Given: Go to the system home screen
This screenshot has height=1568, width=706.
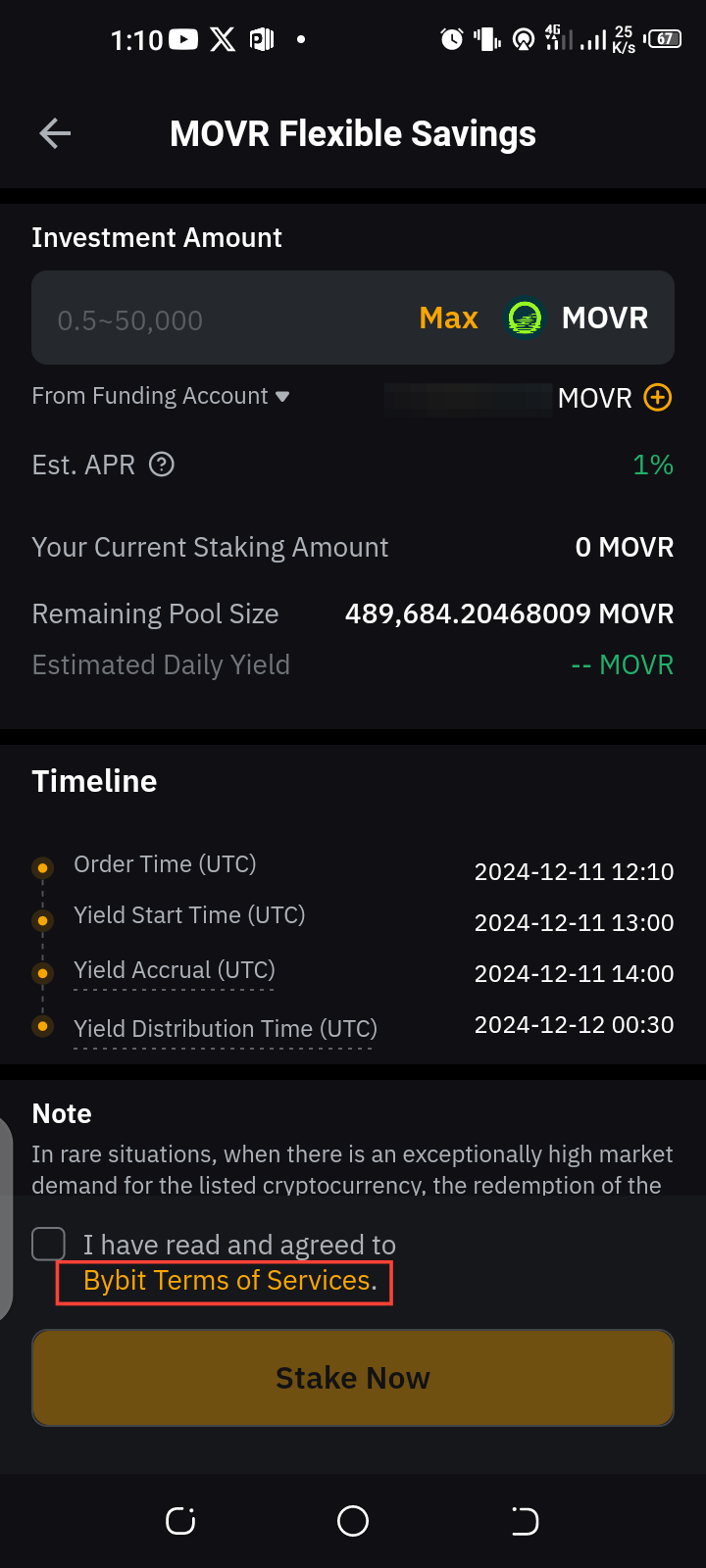Looking at the screenshot, I should coord(353,1521).
